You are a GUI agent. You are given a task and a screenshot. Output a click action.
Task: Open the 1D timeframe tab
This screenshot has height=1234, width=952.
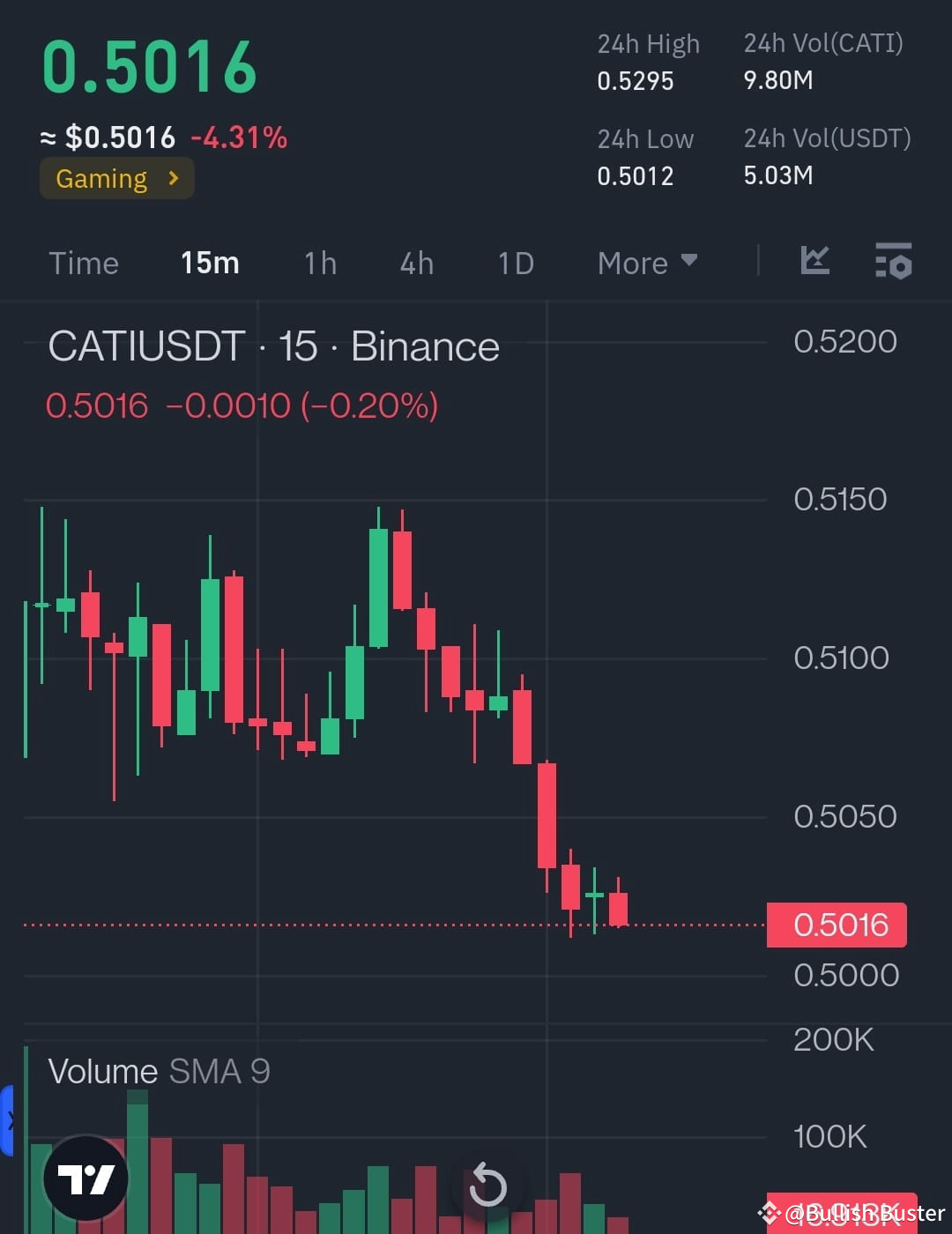pyautogui.click(x=515, y=263)
